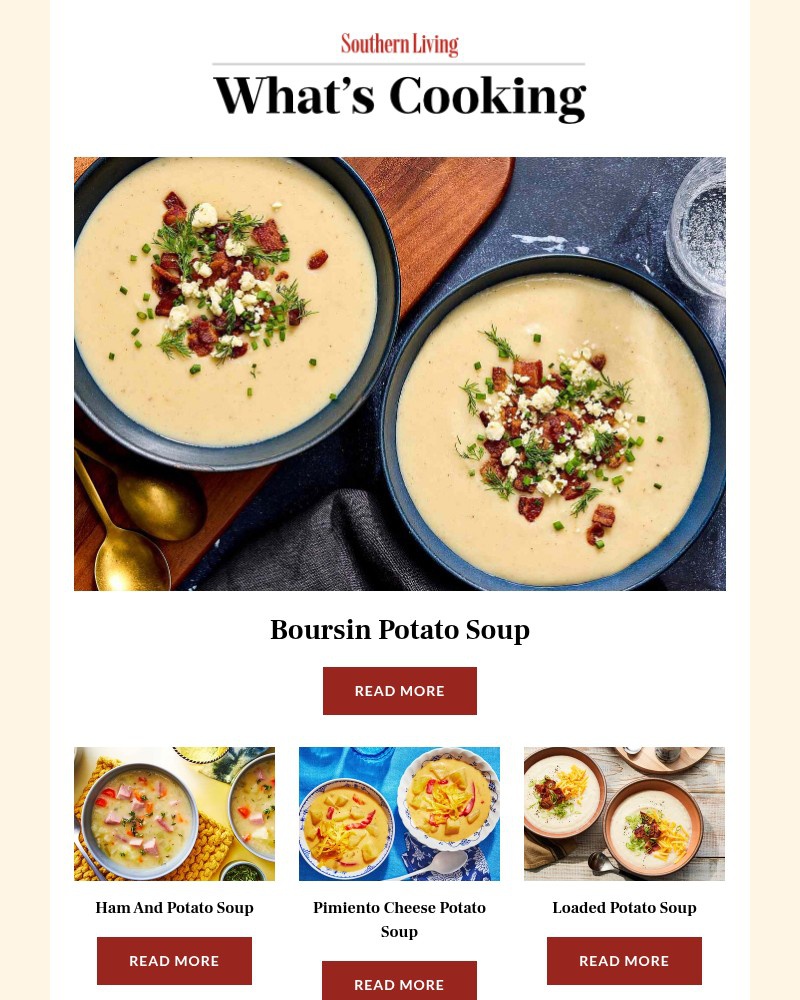Click the Boursin Potato Soup heading
This screenshot has height=1000, width=800.
[x=400, y=630]
